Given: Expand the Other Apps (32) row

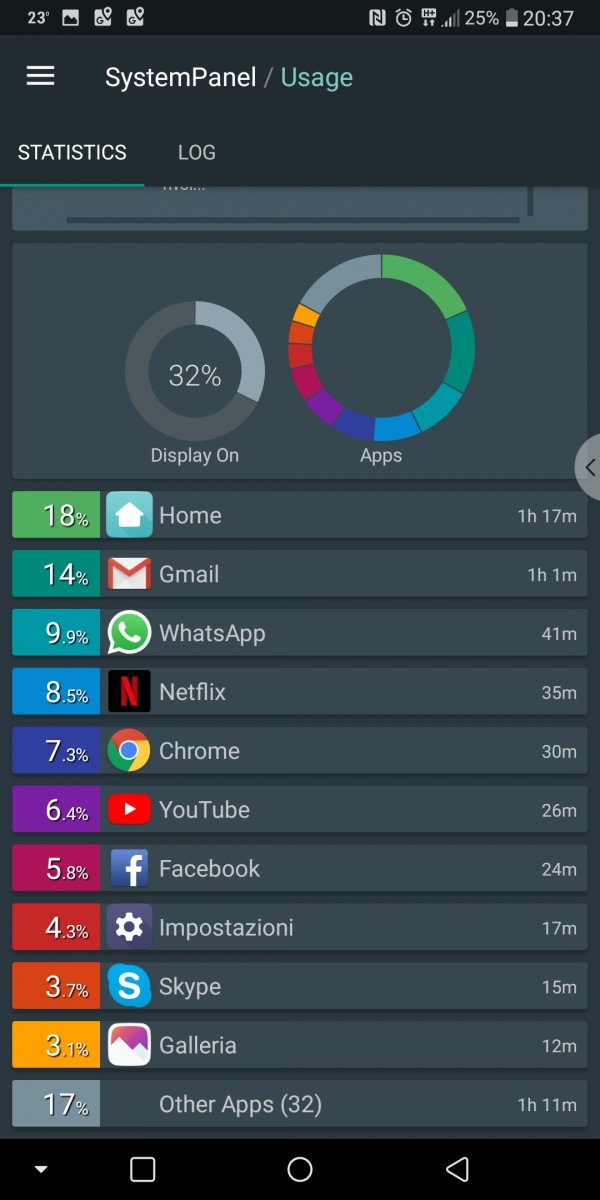Looking at the screenshot, I should tap(299, 1105).
